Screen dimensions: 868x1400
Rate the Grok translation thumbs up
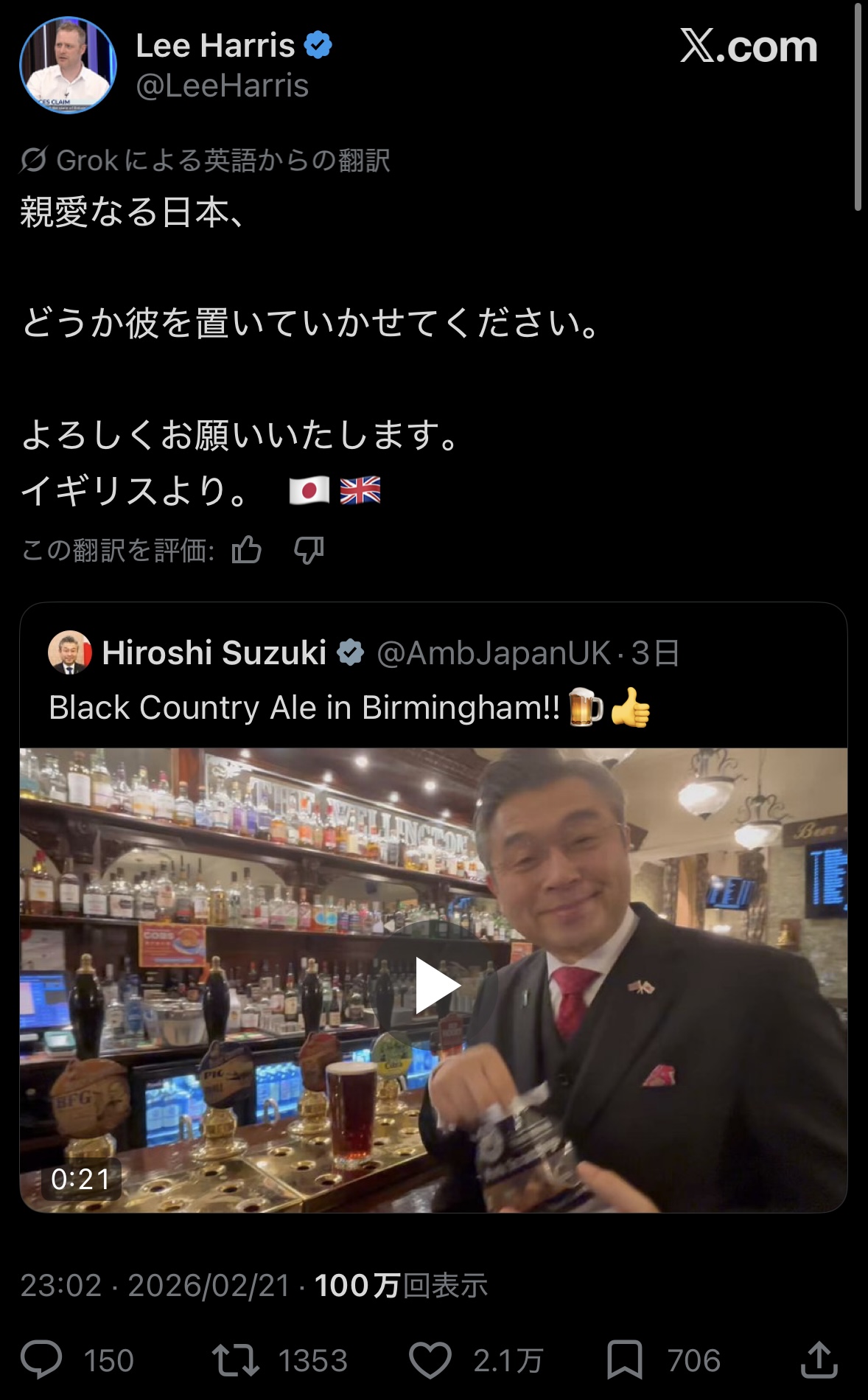click(247, 550)
